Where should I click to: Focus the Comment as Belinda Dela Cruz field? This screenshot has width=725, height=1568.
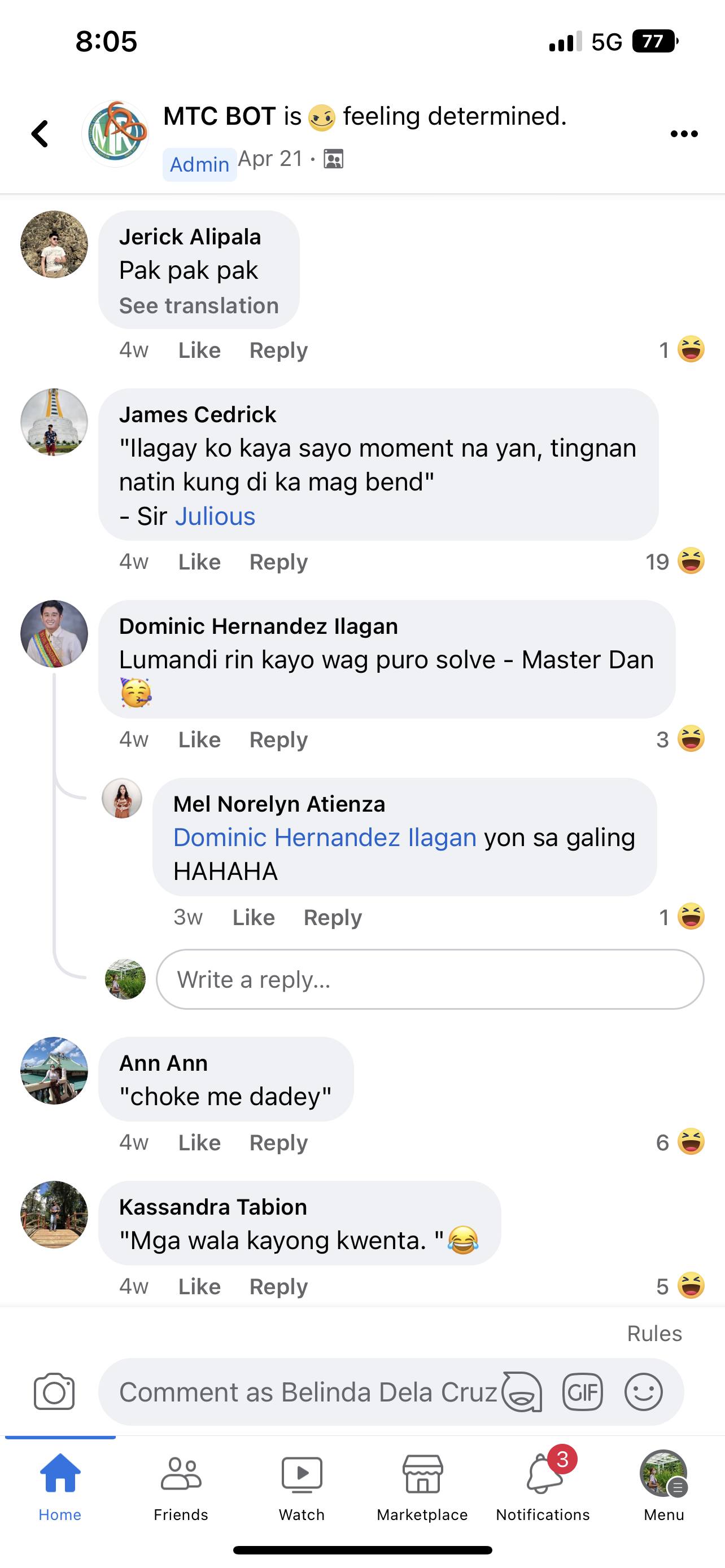click(307, 1391)
